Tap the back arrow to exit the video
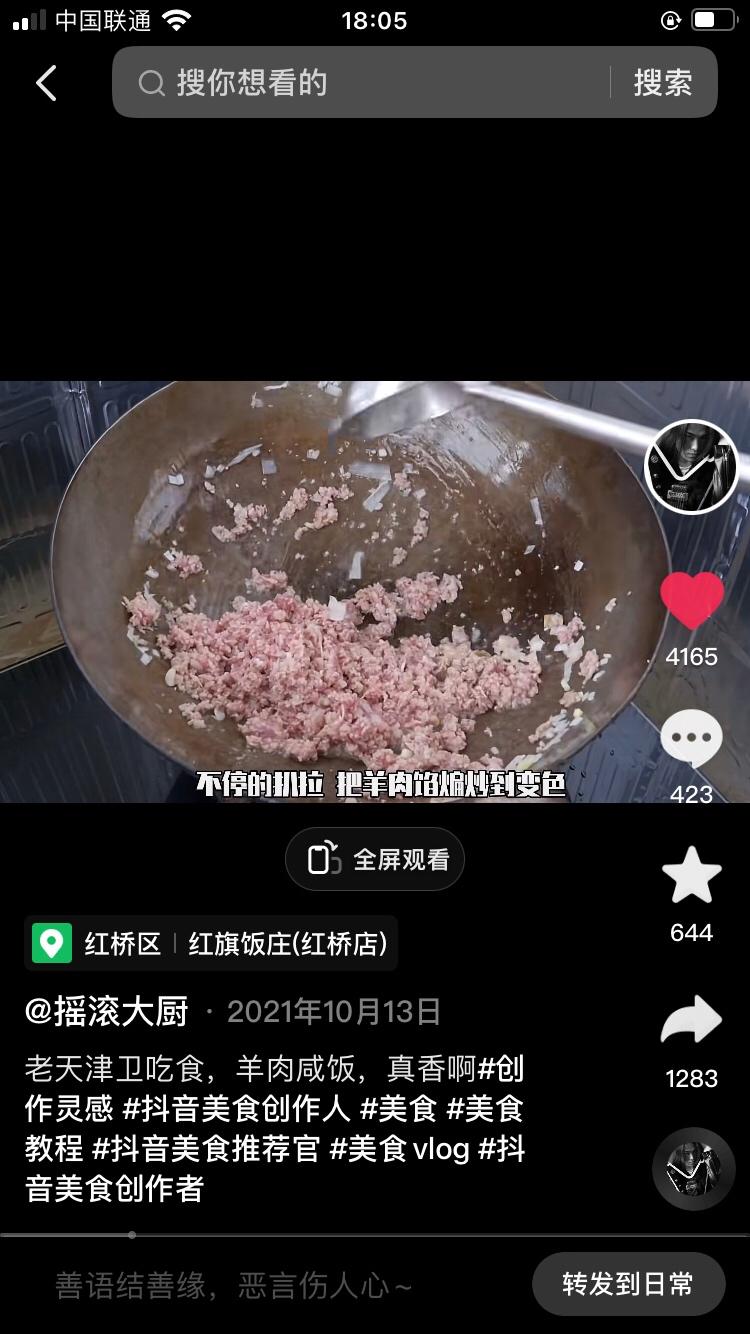750x1334 pixels. pyautogui.click(x=45, y=83)
